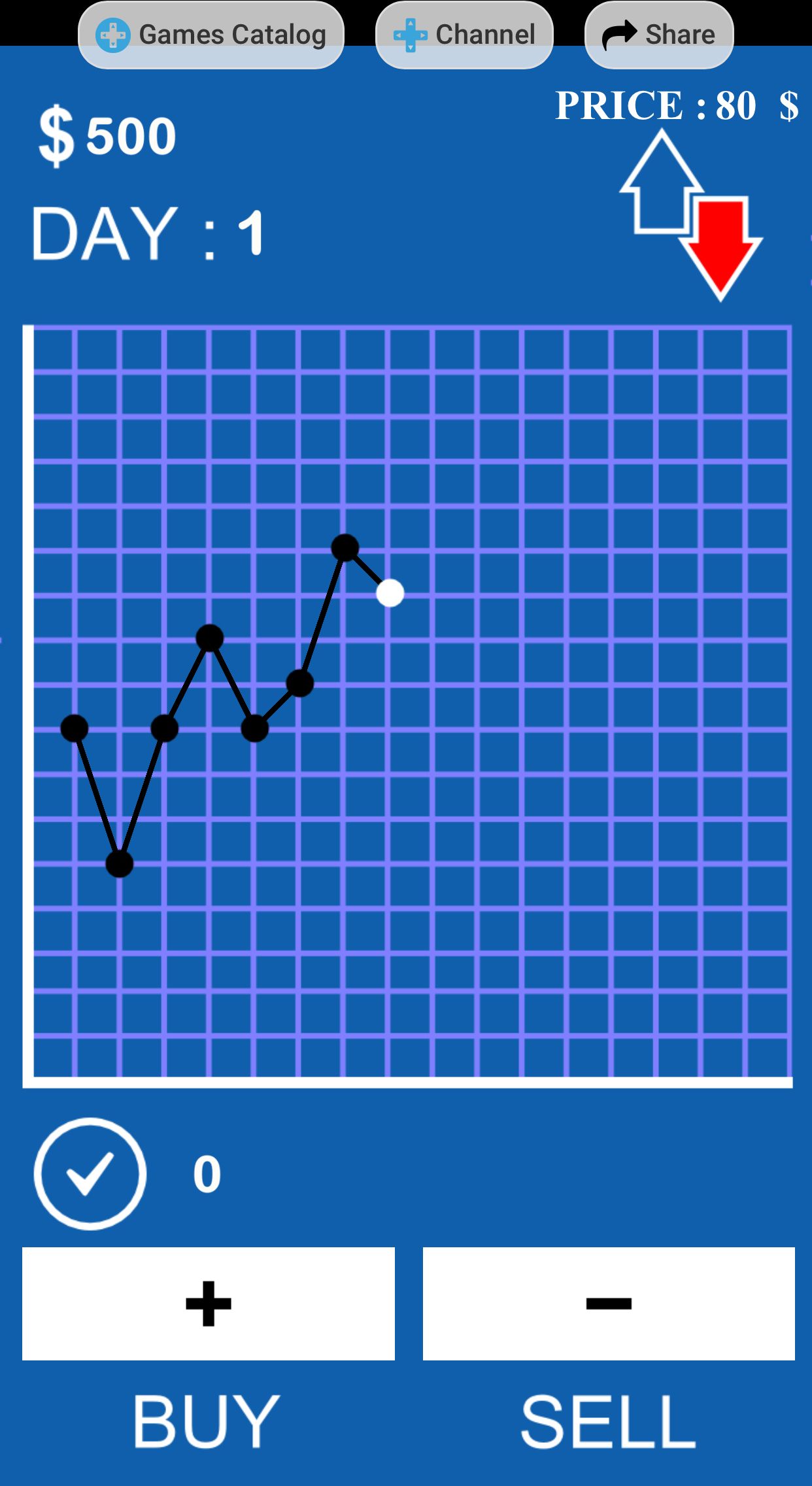Open the Games Catalog
This screenshot has height=1486, width=812.
(211, 33)
